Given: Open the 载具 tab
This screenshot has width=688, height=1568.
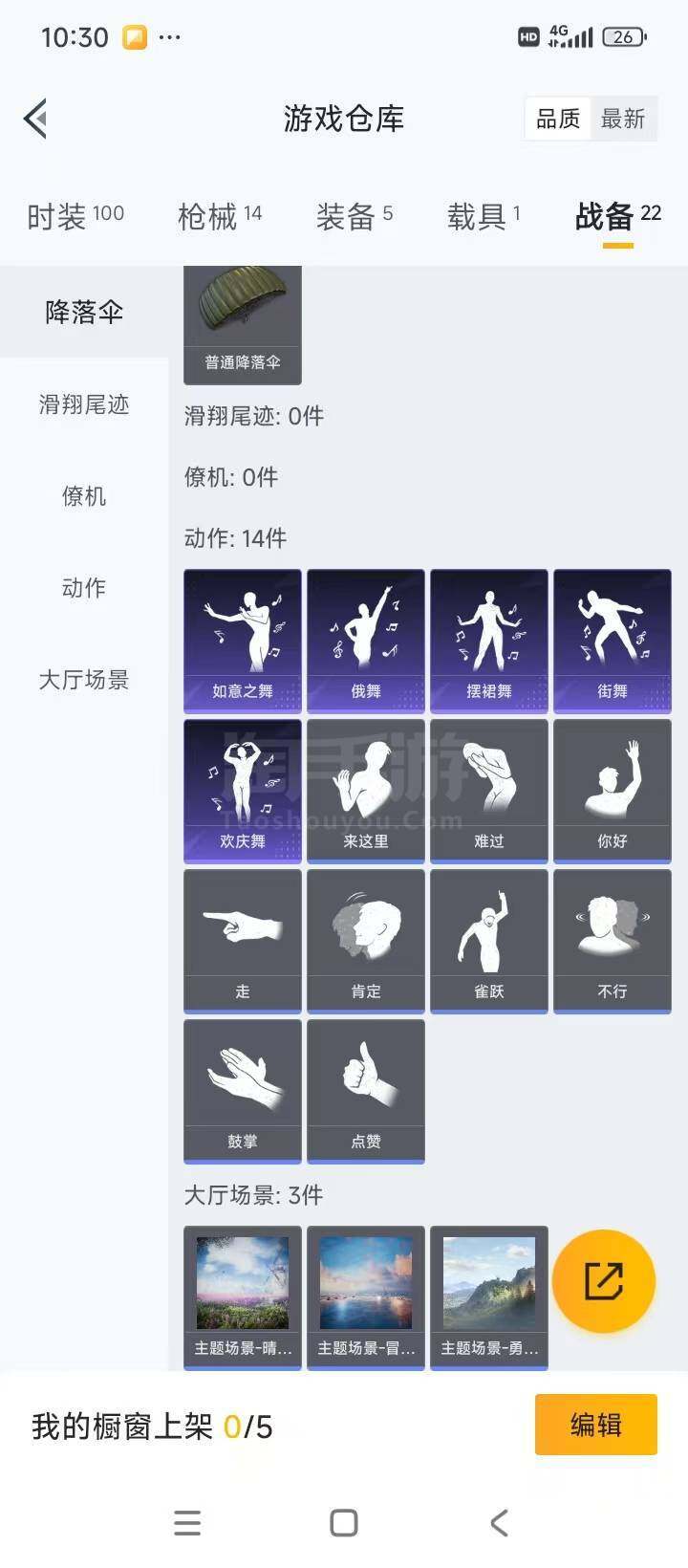Looking at the screenshot, I should click(484, 217).
